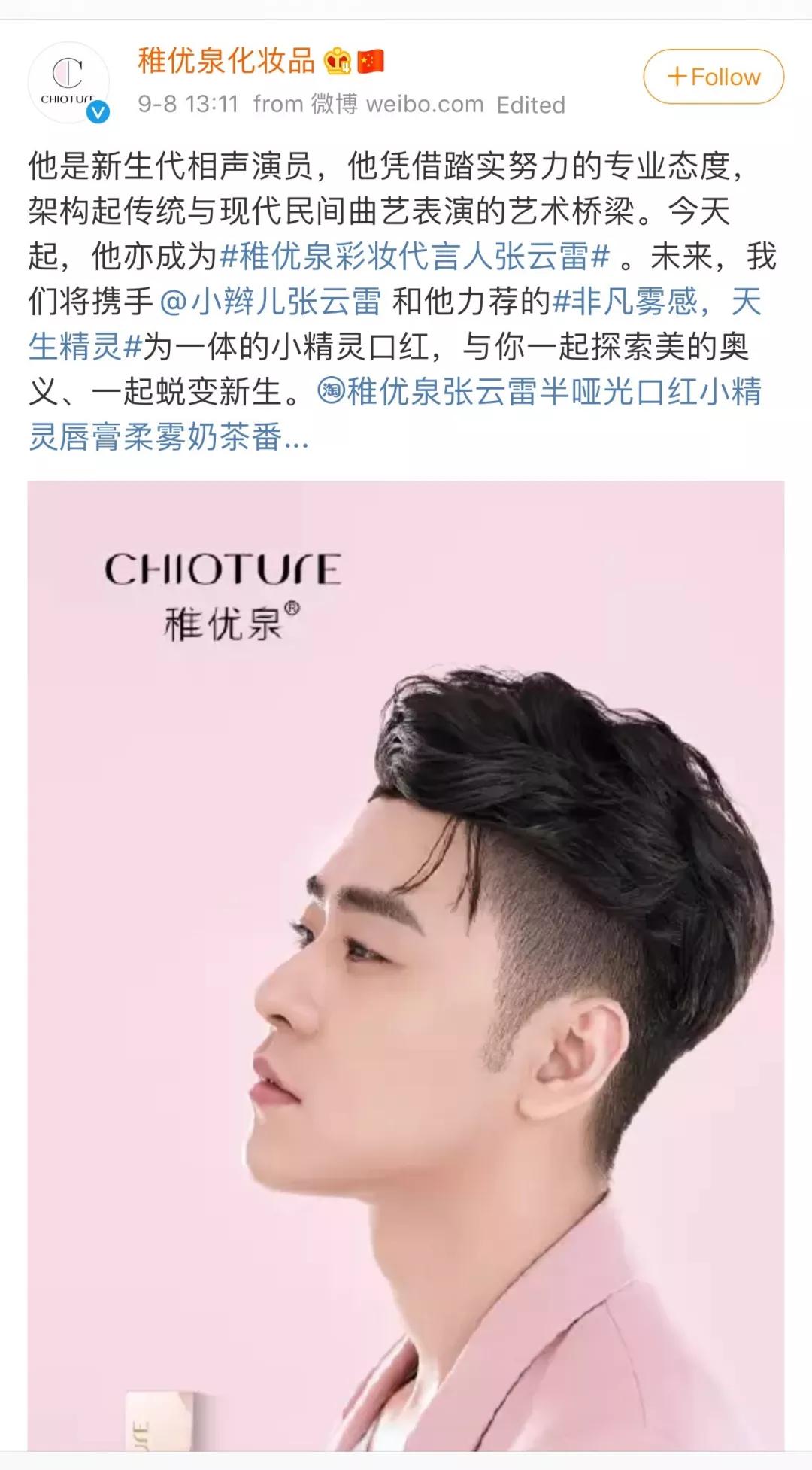View the CHIOTURE post image full size
This screenshot has width=812, height=1470.
click(x=406, y=966)
